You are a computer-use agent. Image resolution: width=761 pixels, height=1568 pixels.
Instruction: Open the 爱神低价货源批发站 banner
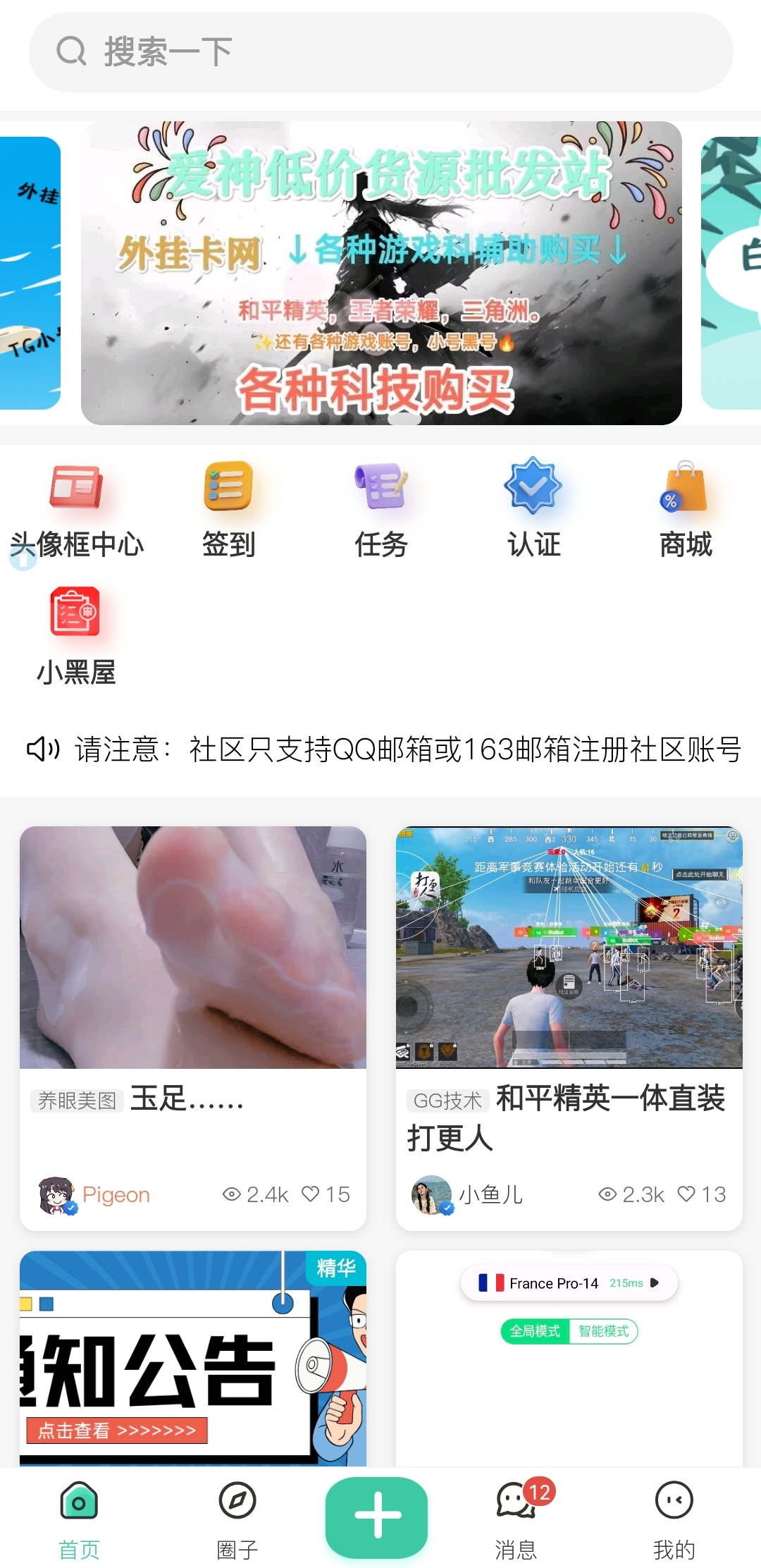click(381, 273)
